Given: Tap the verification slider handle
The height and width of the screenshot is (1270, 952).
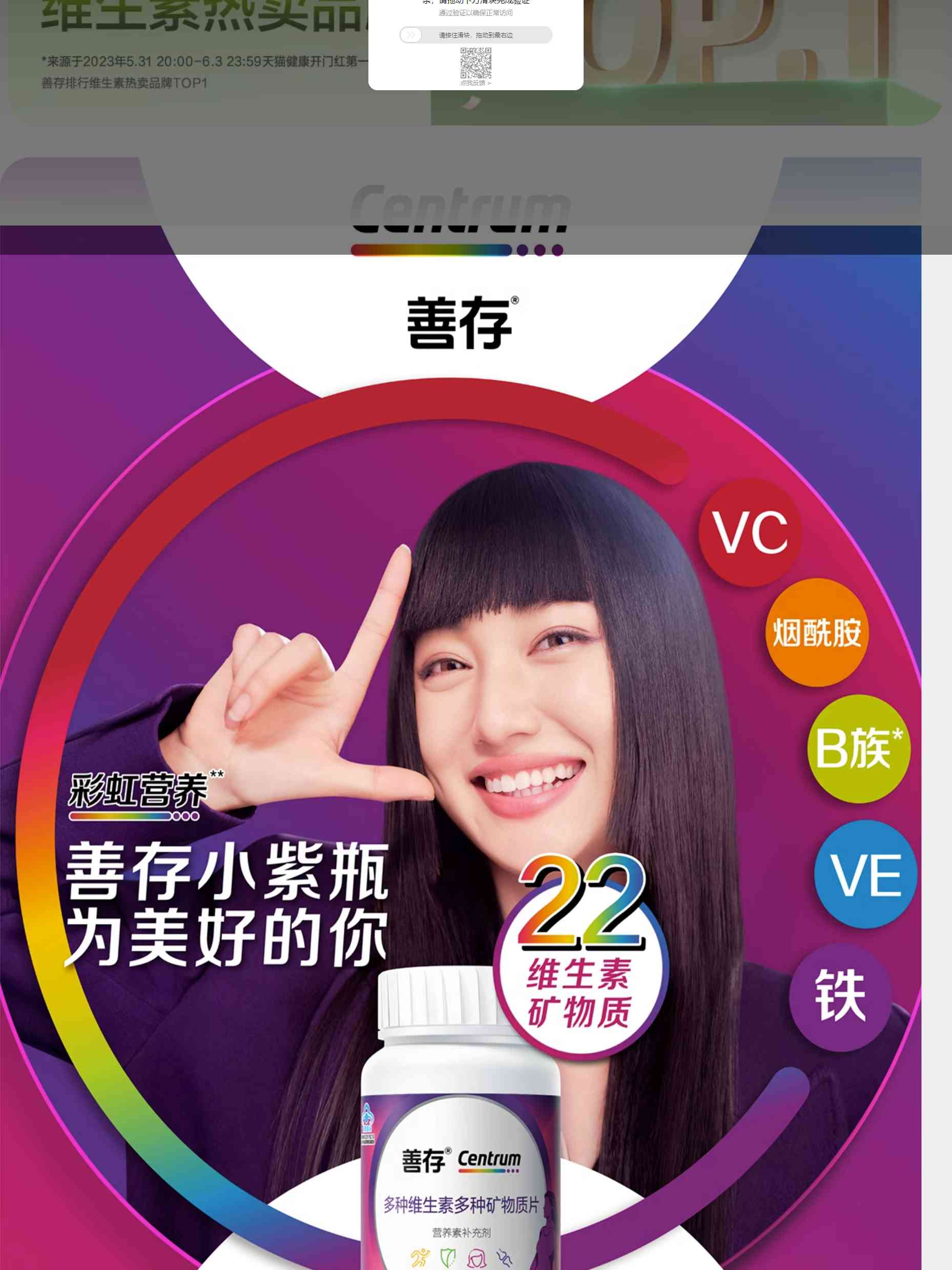Looking at the screenshot, I should pyautogui.click(x=411, y=35).
